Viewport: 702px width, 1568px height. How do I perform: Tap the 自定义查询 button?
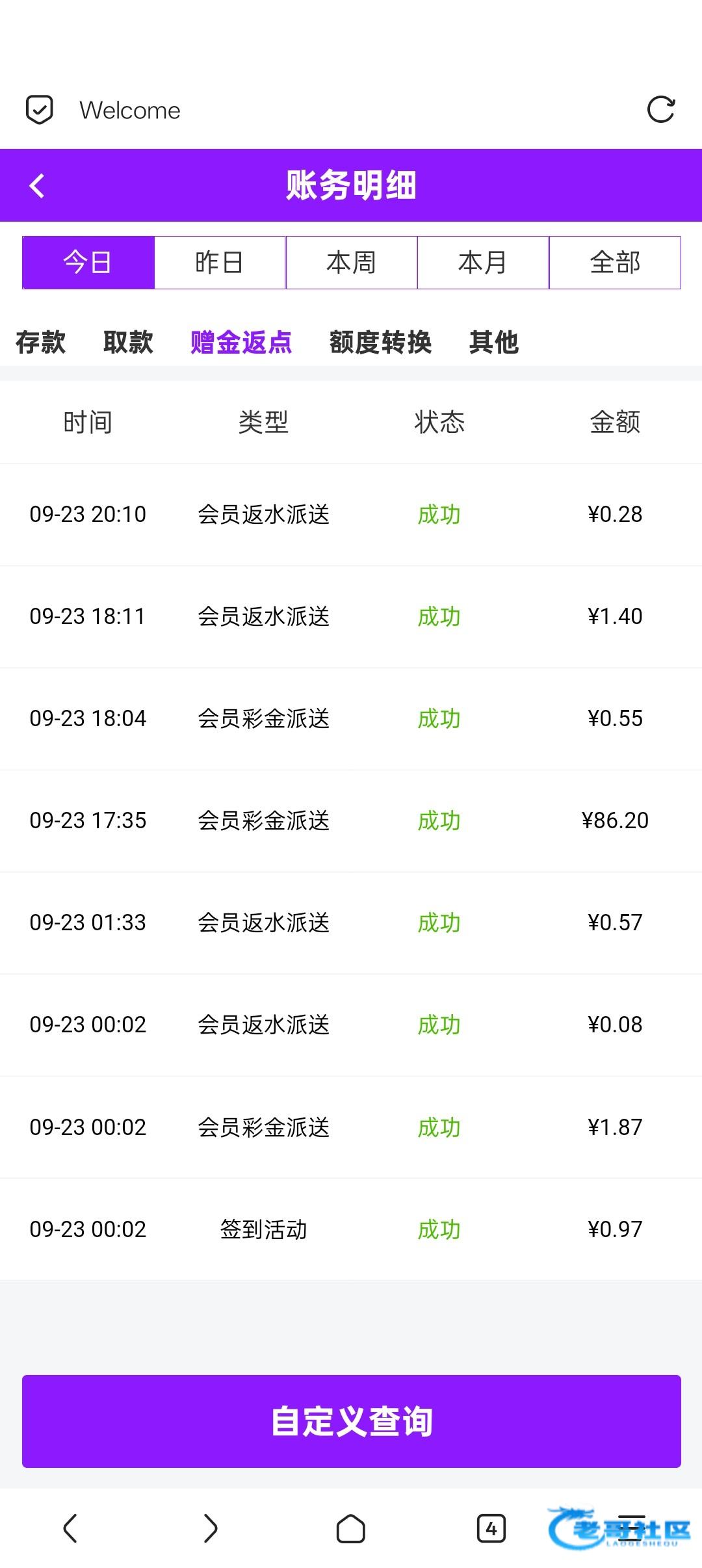click(x=351, y=1421)
